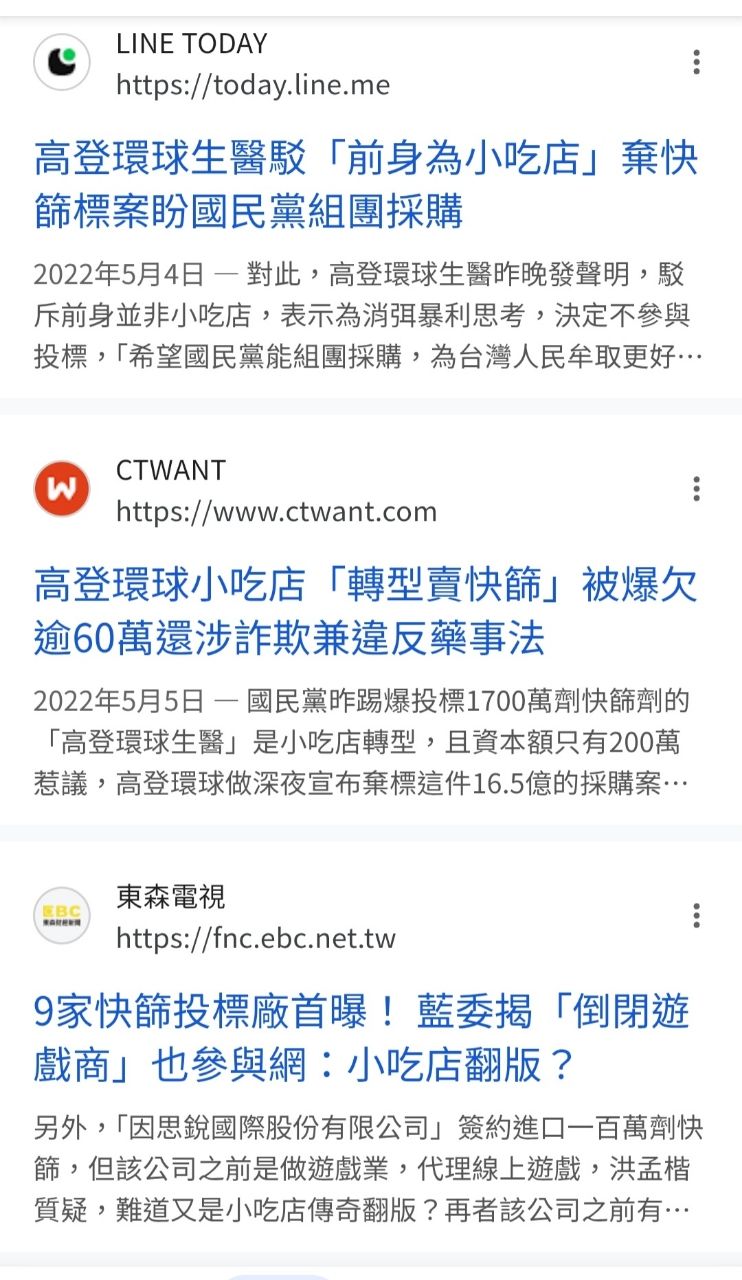The width and height of the screenshot is (742, 1280).
Task: Visit the www.ctwant.com site link
Action: coord(276,512)
